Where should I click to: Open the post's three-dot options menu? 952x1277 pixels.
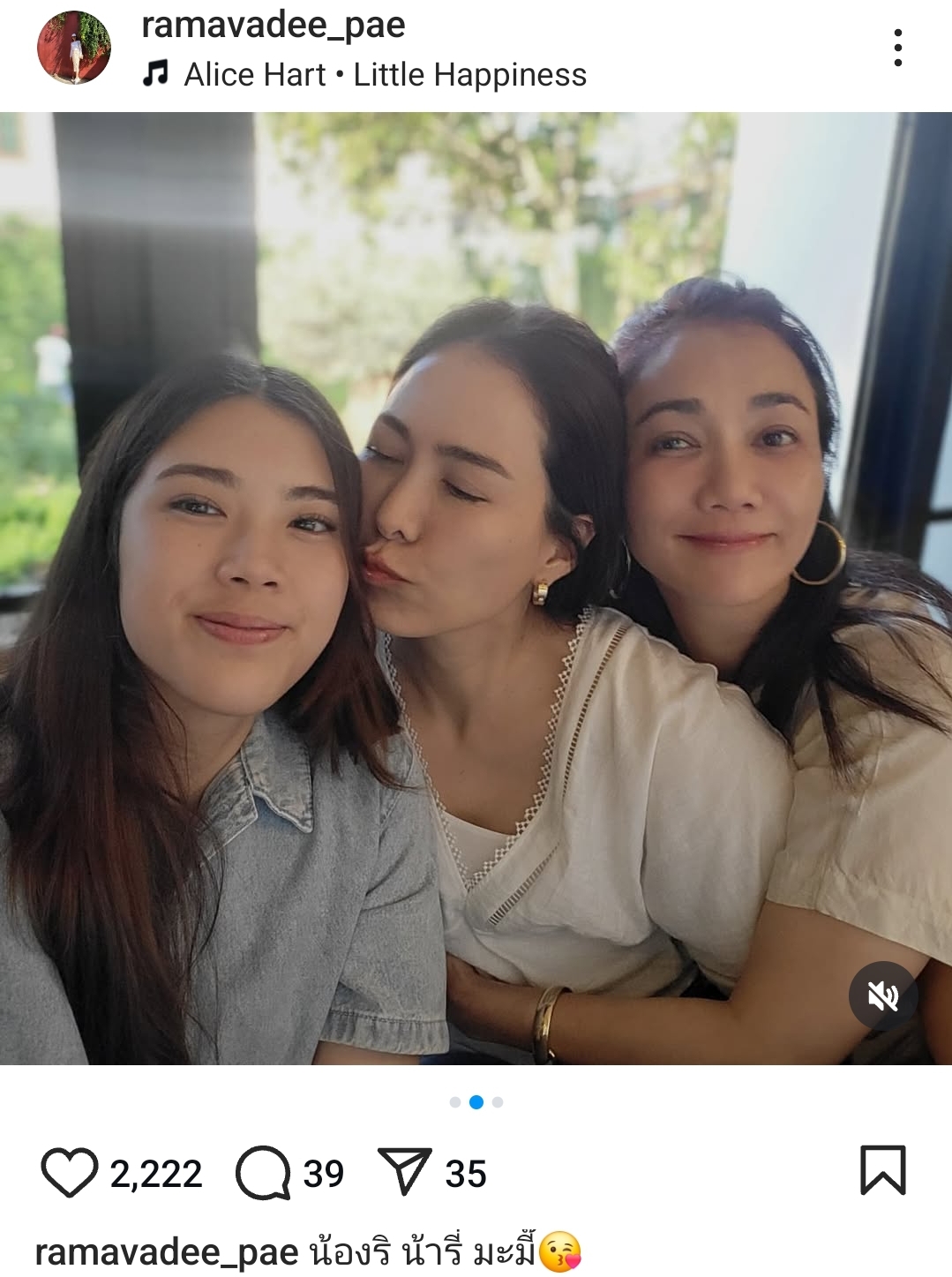click(x=897, y=48)
